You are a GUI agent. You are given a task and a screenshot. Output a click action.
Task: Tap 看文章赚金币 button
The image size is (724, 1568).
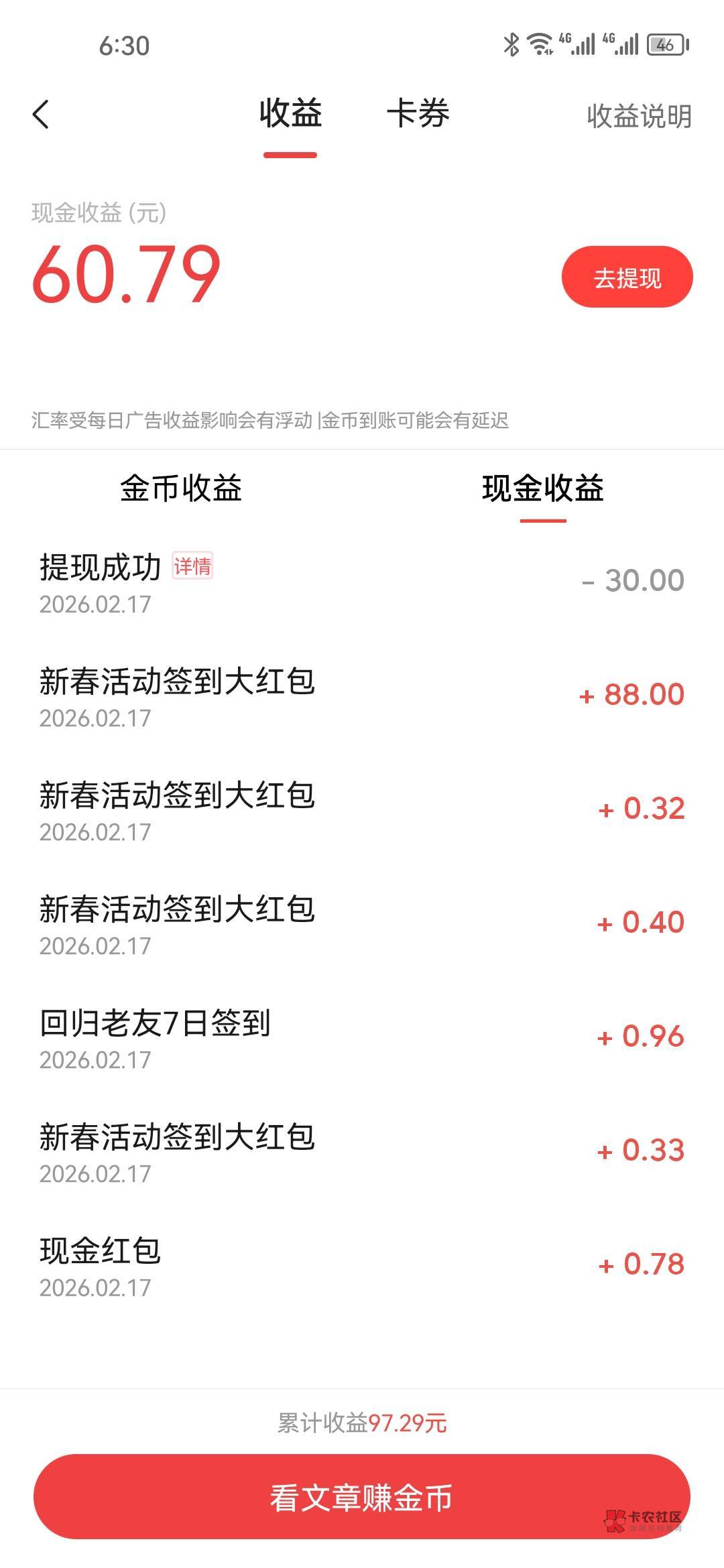(x=362, y=1498)
